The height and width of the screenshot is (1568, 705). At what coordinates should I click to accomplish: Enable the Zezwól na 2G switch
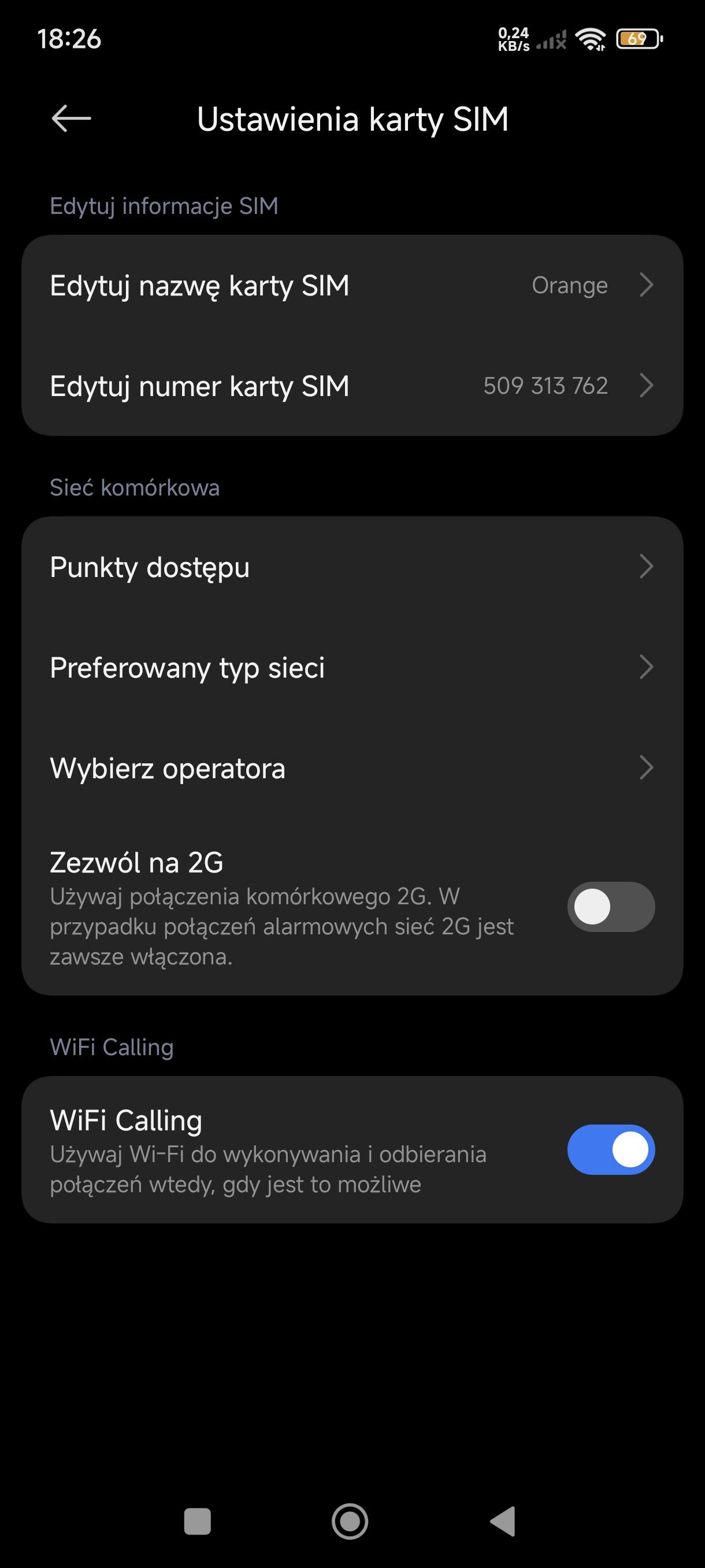tap(610, 907)
